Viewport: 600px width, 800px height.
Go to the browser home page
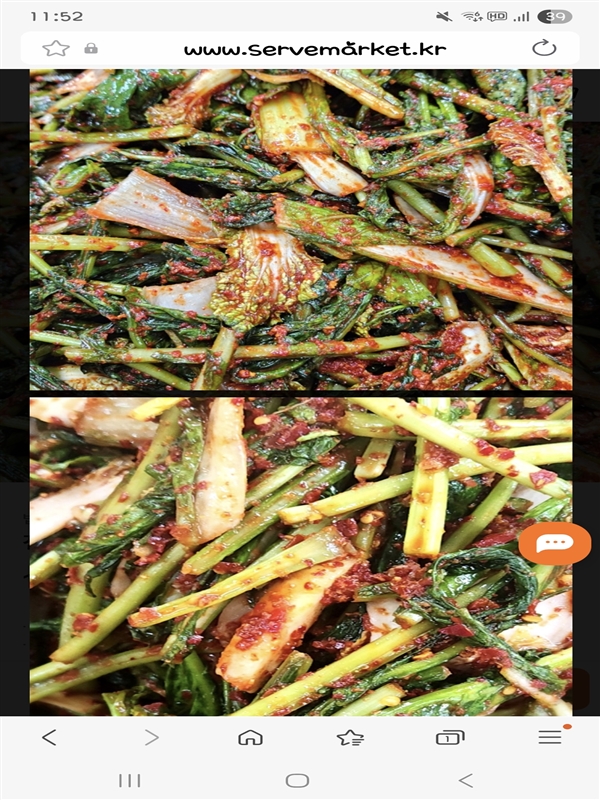(x=251, y=738)
